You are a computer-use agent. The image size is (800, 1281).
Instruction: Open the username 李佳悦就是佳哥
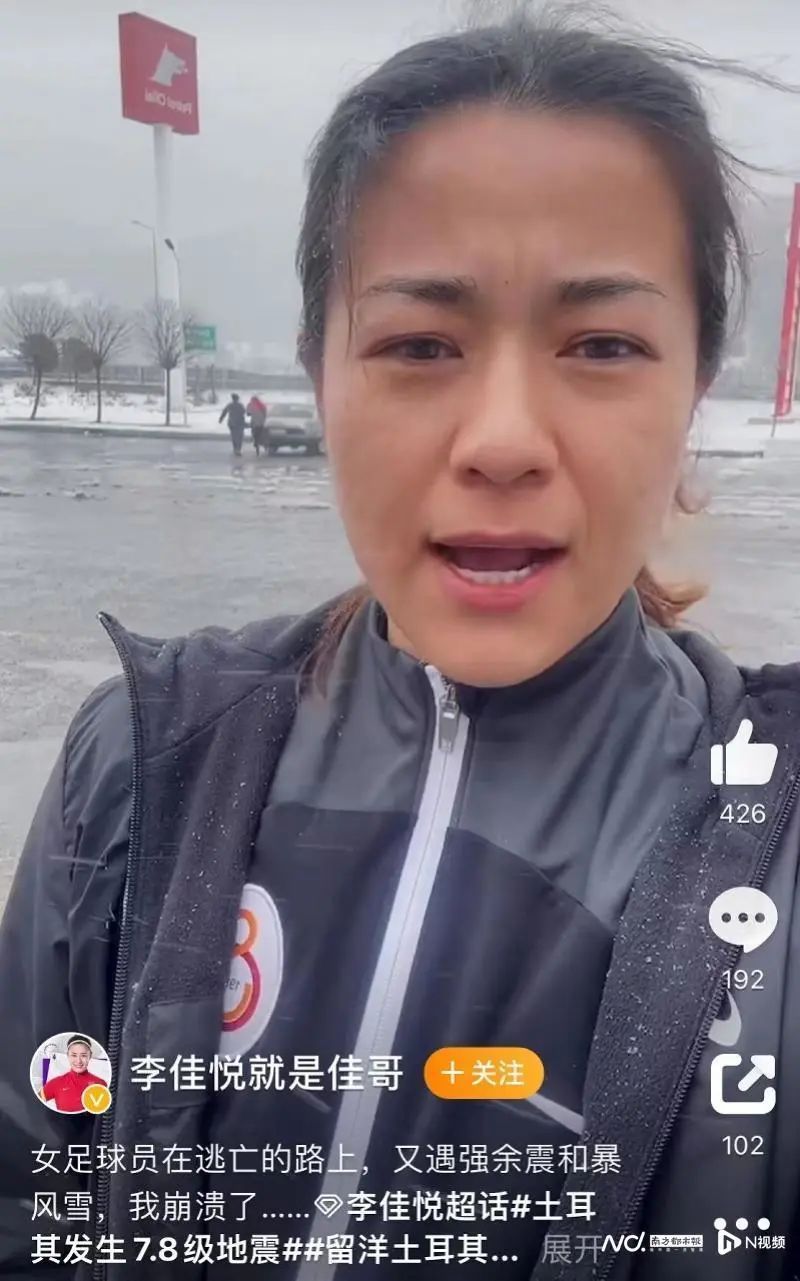tap(267, 1074)
